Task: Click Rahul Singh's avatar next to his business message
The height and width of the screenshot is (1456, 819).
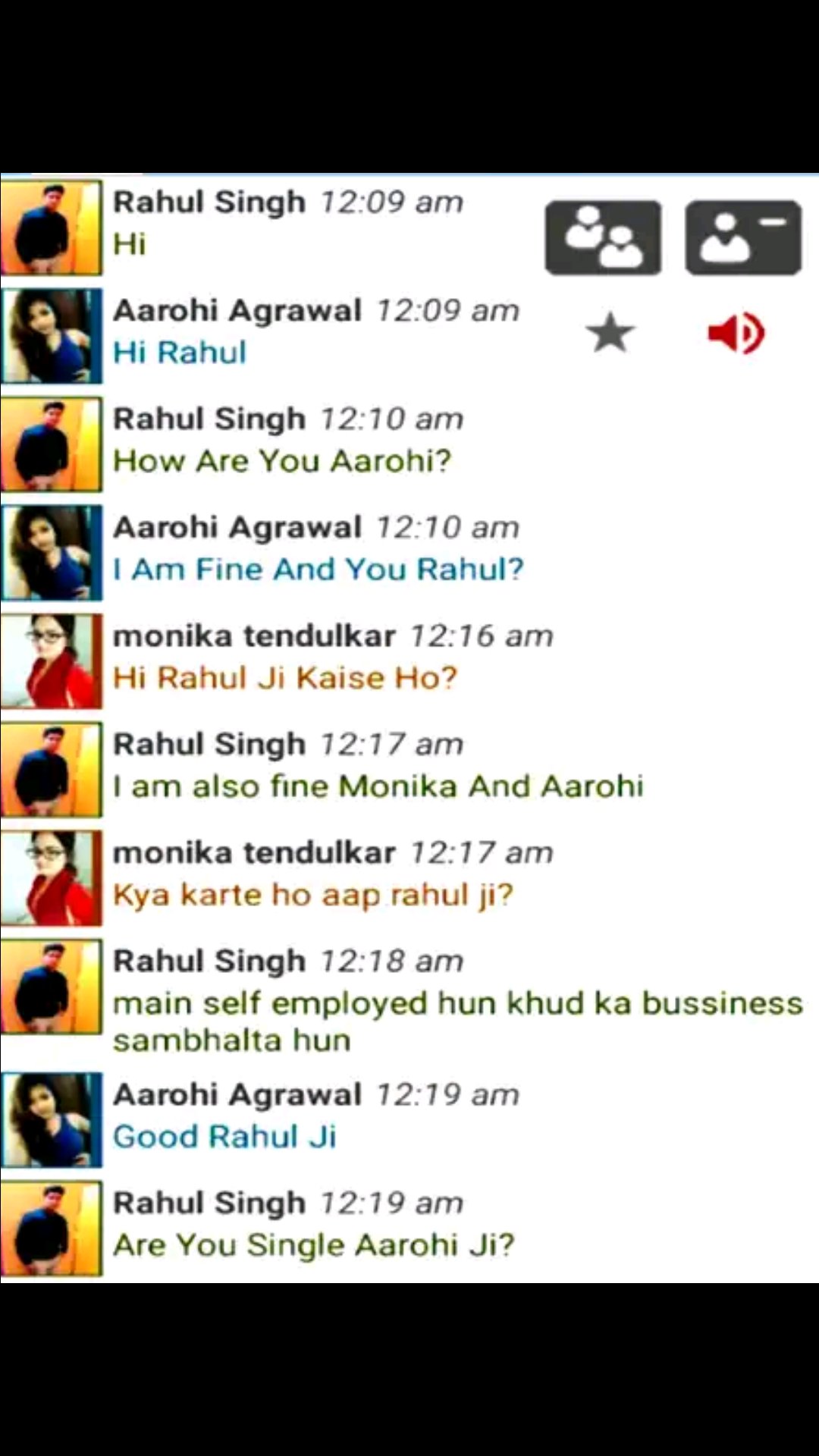Action: tap(51, 986)
